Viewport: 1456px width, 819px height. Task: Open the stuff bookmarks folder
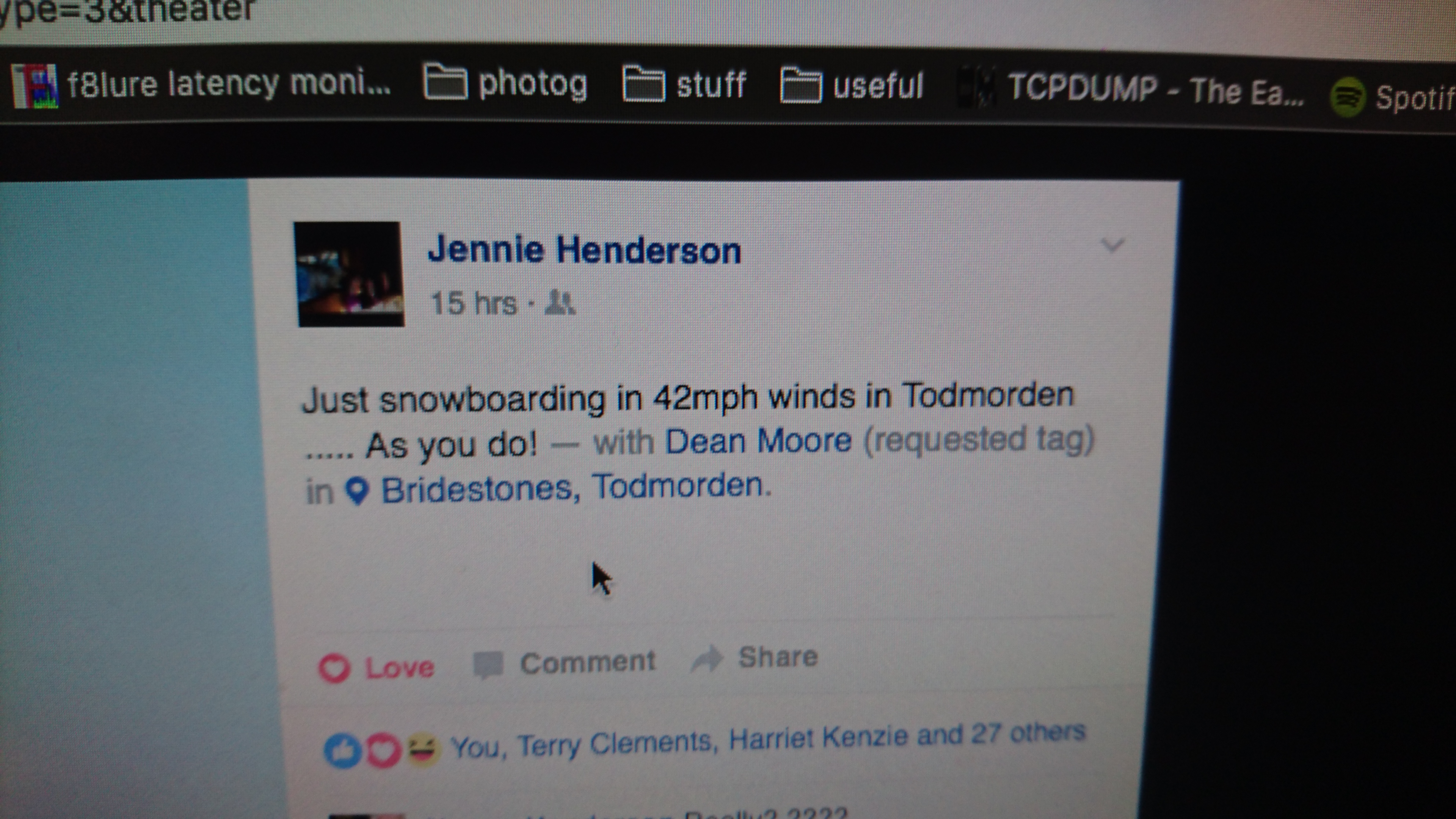click(685, 85)
